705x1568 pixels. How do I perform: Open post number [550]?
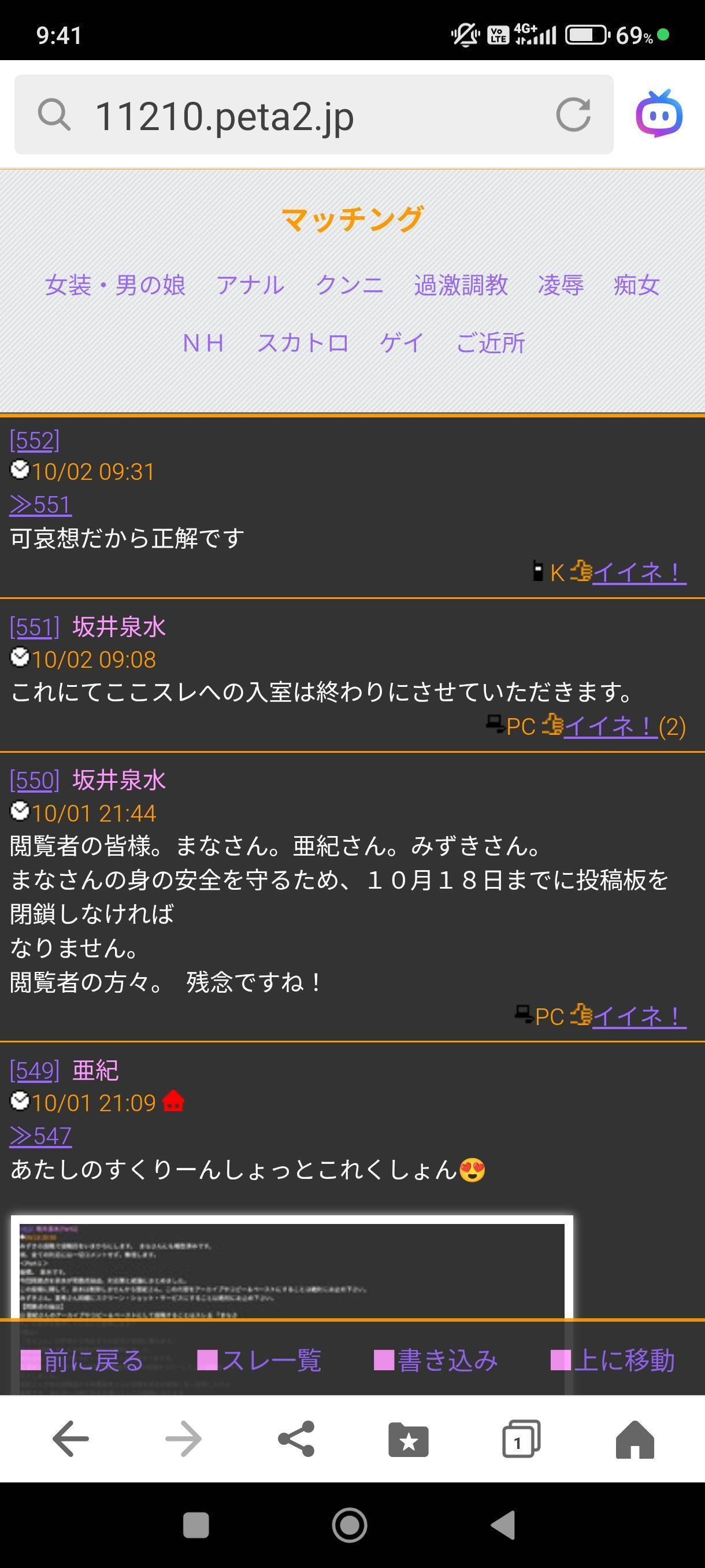35,781
